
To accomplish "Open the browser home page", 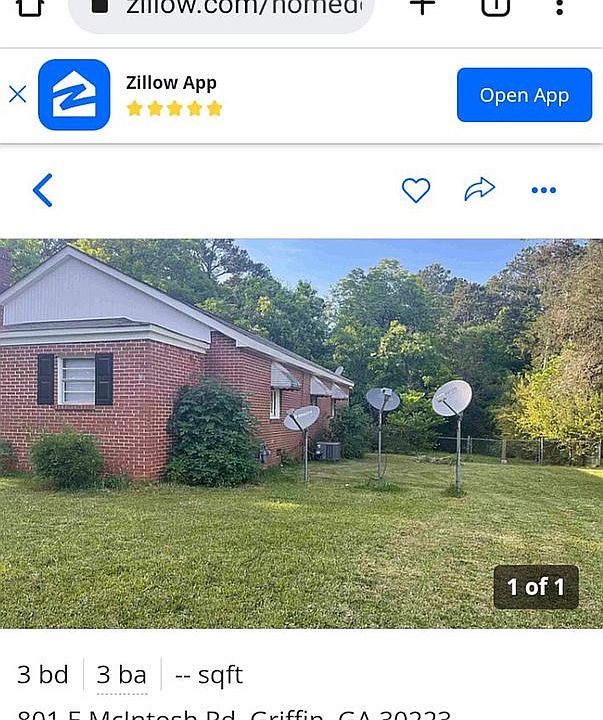I will (30, 6).
